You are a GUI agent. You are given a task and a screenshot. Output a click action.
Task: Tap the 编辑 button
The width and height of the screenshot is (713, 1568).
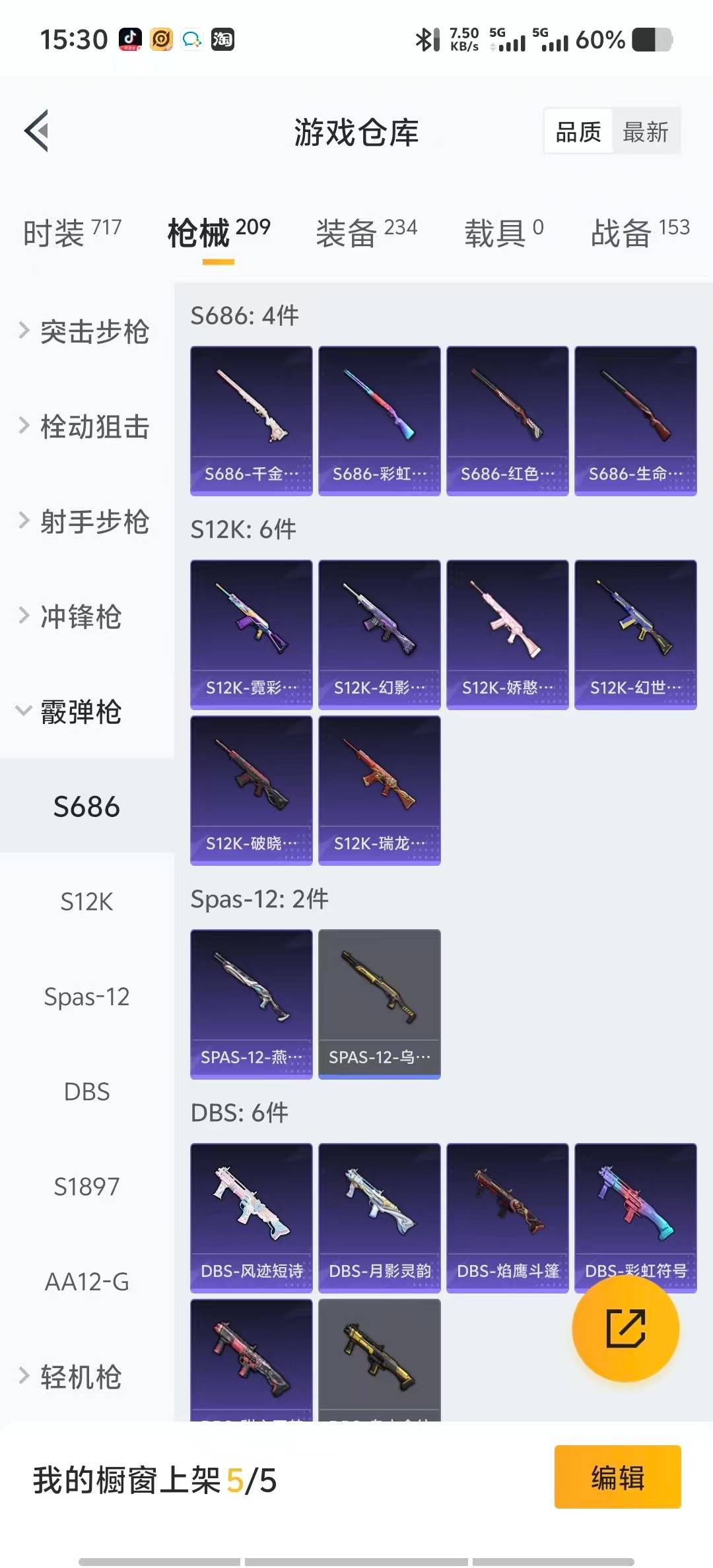click(x=617, y=1477)
